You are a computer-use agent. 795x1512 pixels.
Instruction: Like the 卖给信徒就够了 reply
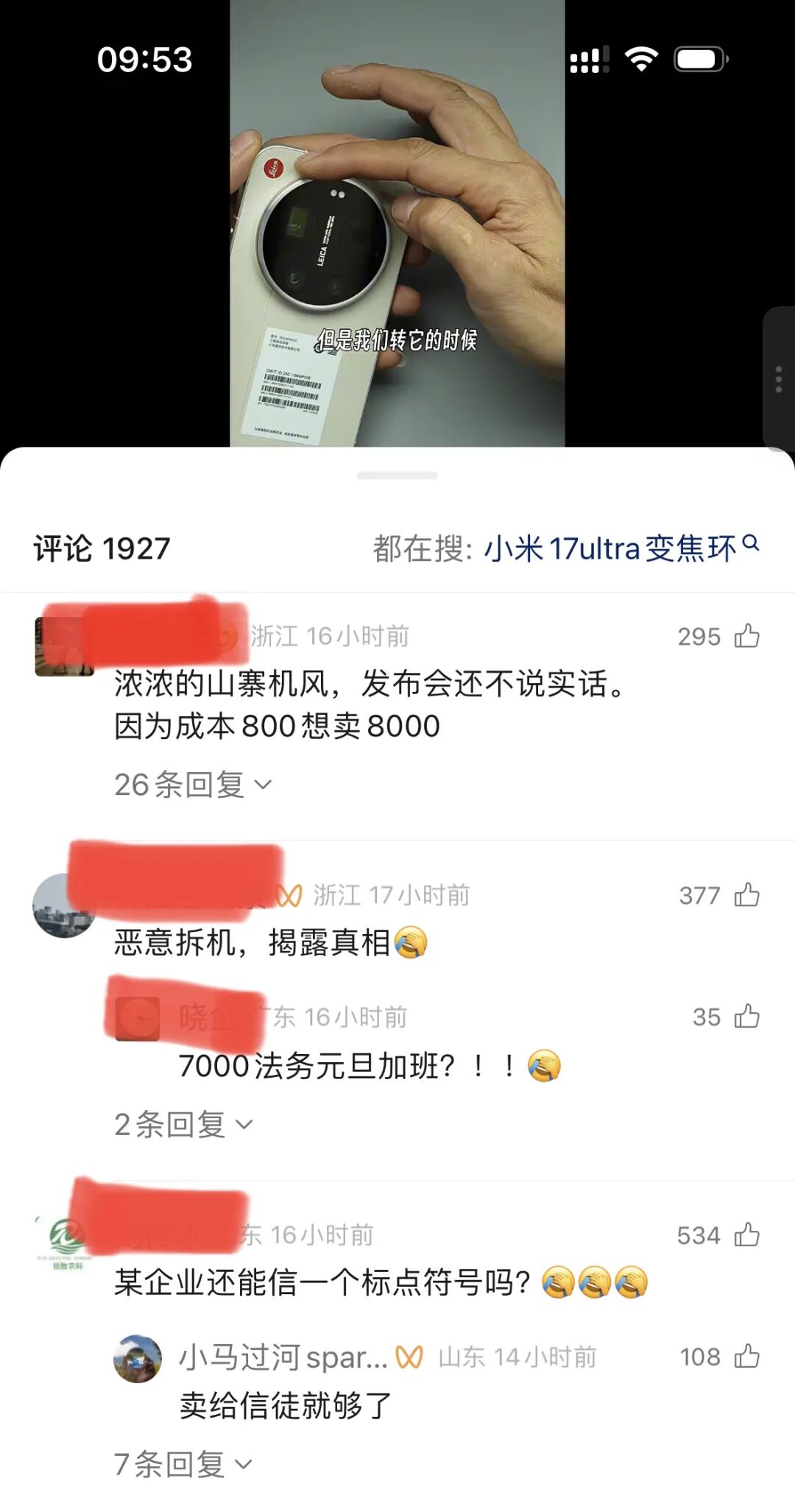tap(746, 1357)
